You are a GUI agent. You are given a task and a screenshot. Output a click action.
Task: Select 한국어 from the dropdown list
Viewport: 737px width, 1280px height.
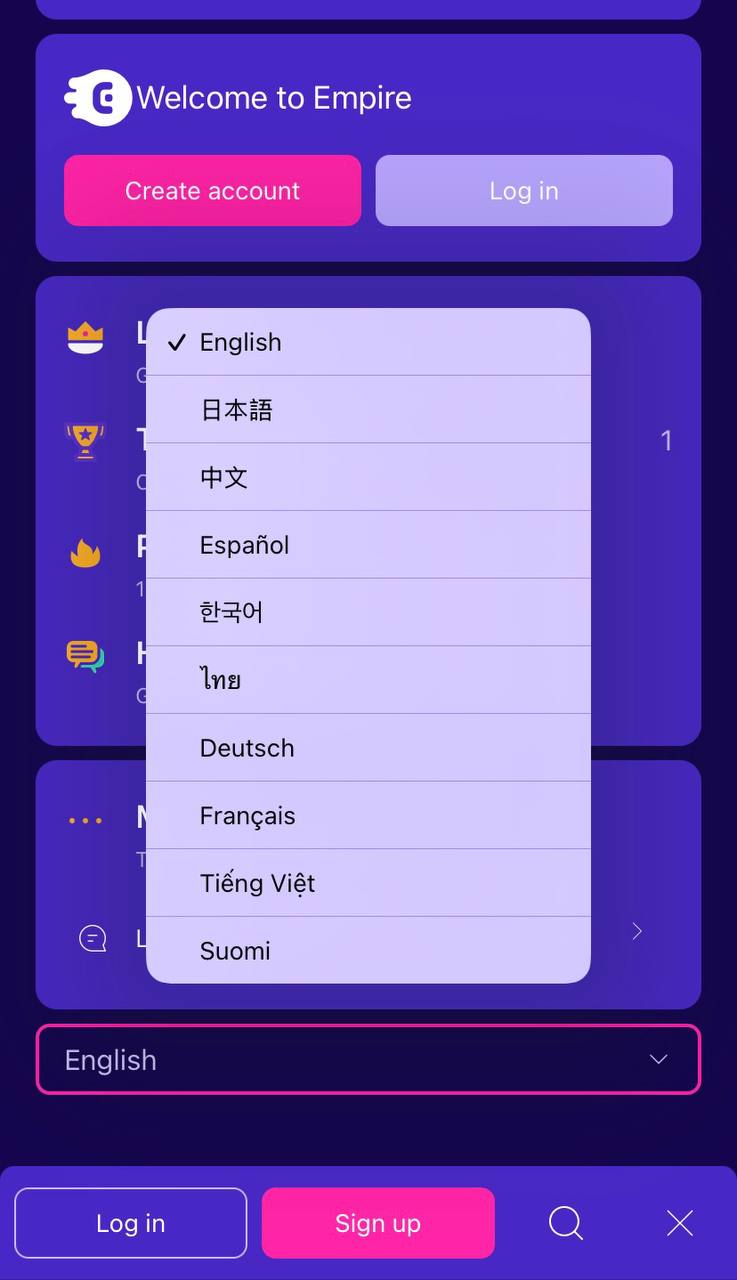[x=368, y=612]
